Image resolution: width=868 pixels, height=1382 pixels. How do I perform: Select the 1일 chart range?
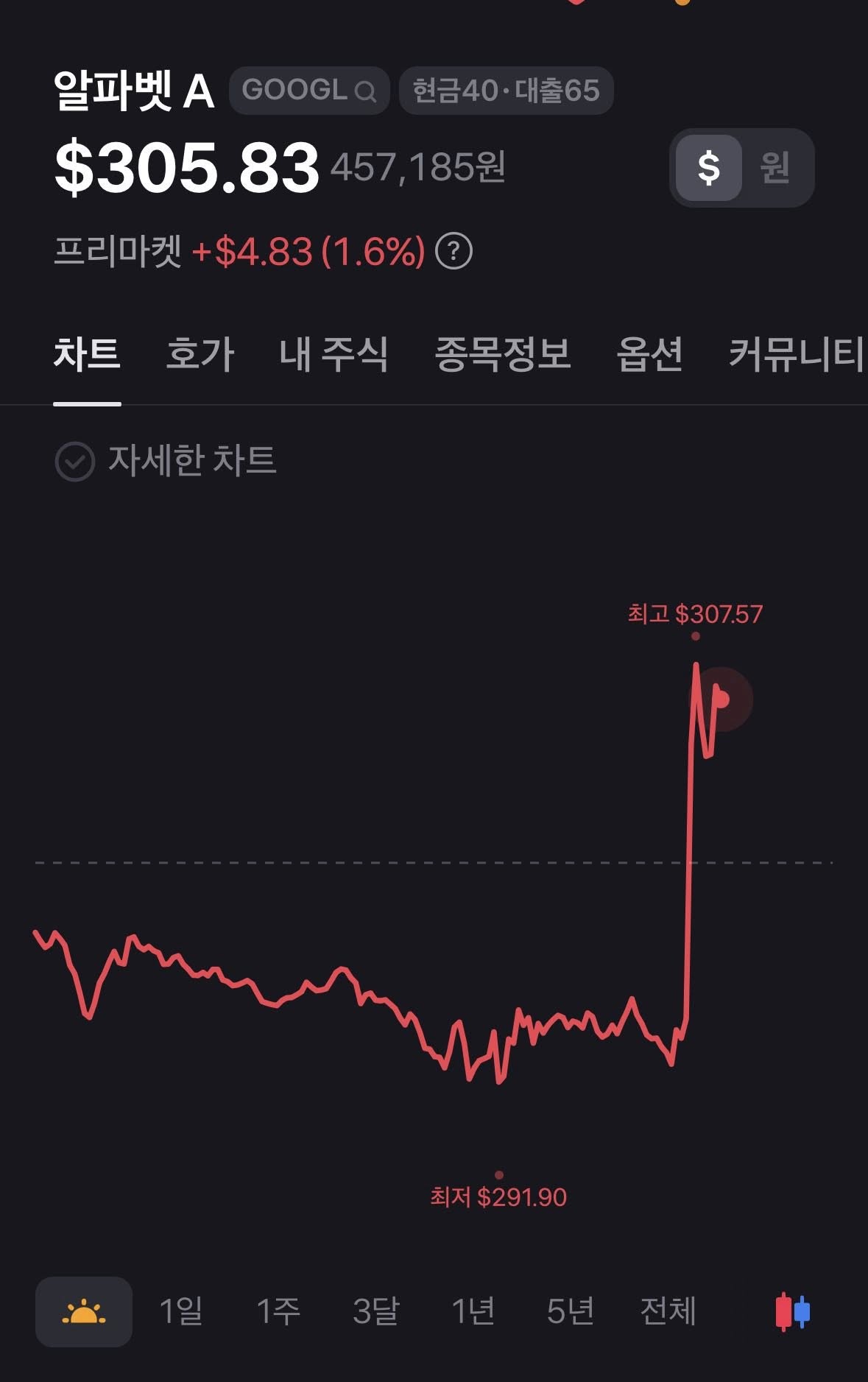click(x=181, y=1311)
